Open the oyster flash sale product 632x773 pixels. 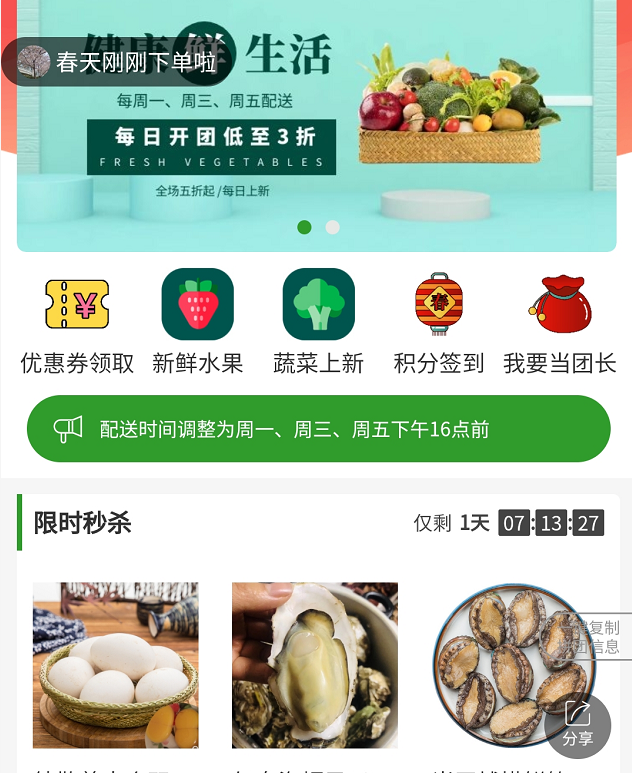pos(314,665)
